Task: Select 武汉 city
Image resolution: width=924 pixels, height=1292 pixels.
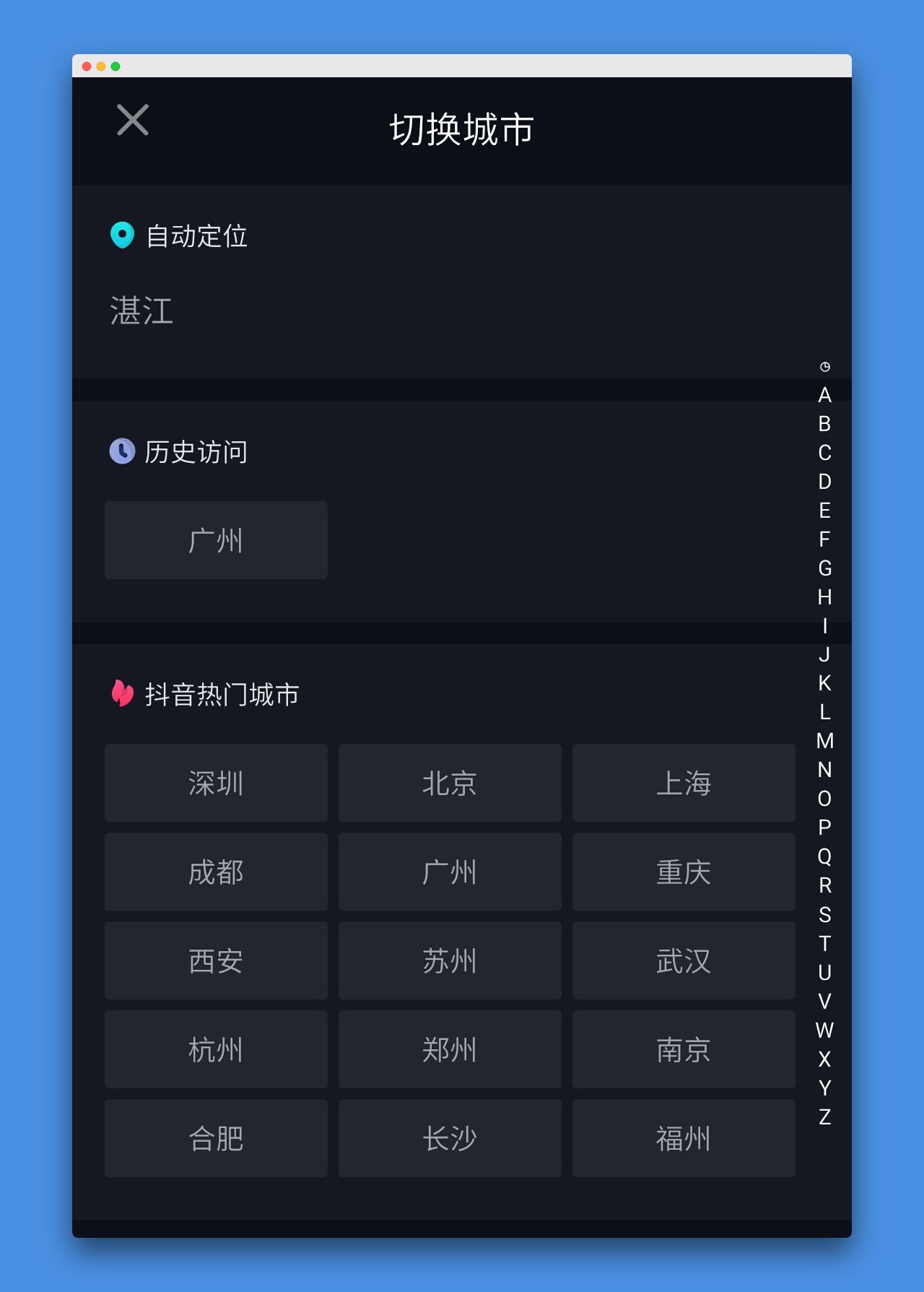Action: coord(684,961)
